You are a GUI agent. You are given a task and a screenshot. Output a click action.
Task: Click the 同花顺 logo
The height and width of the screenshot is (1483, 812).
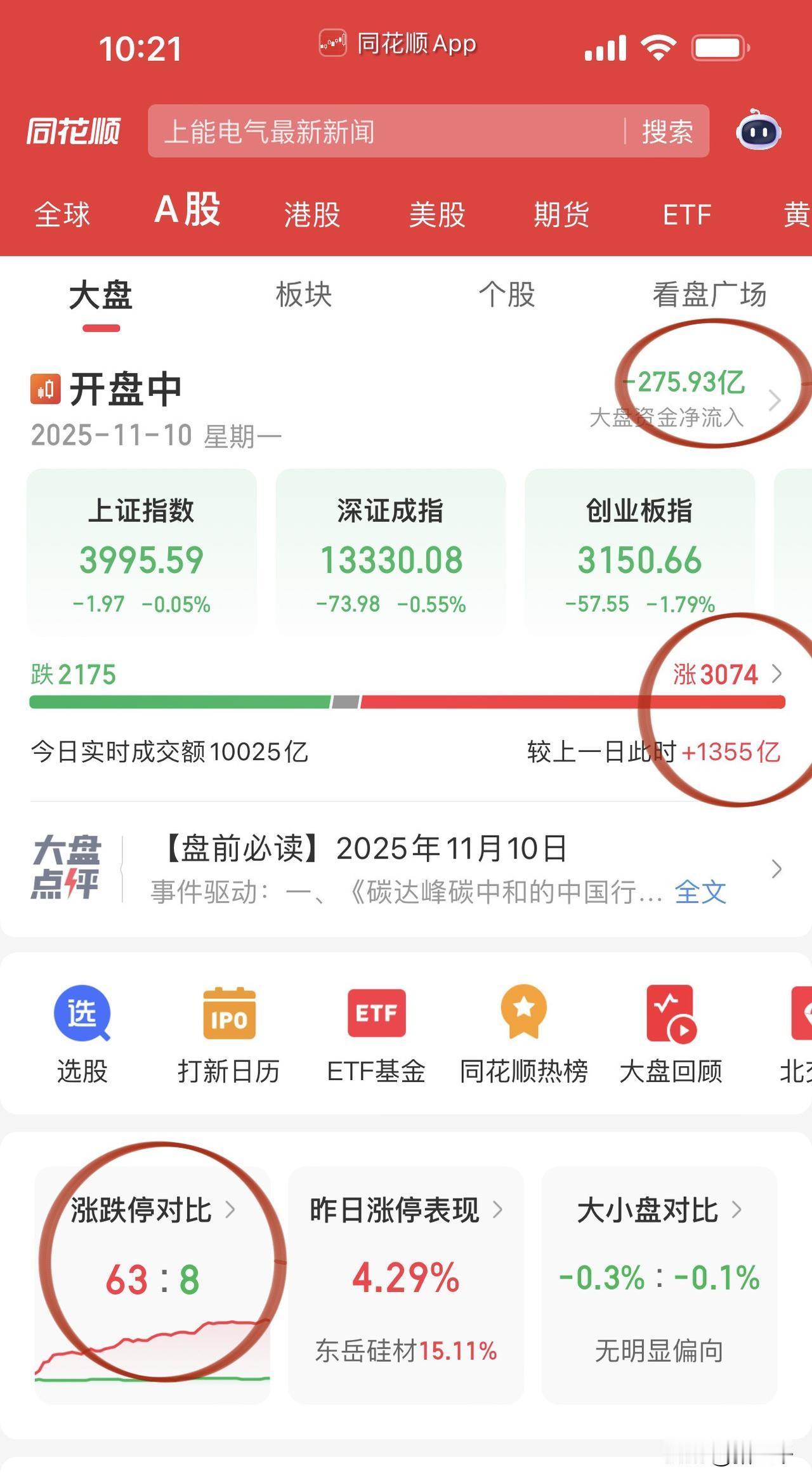pyautogui.click(x=73, y=131)
